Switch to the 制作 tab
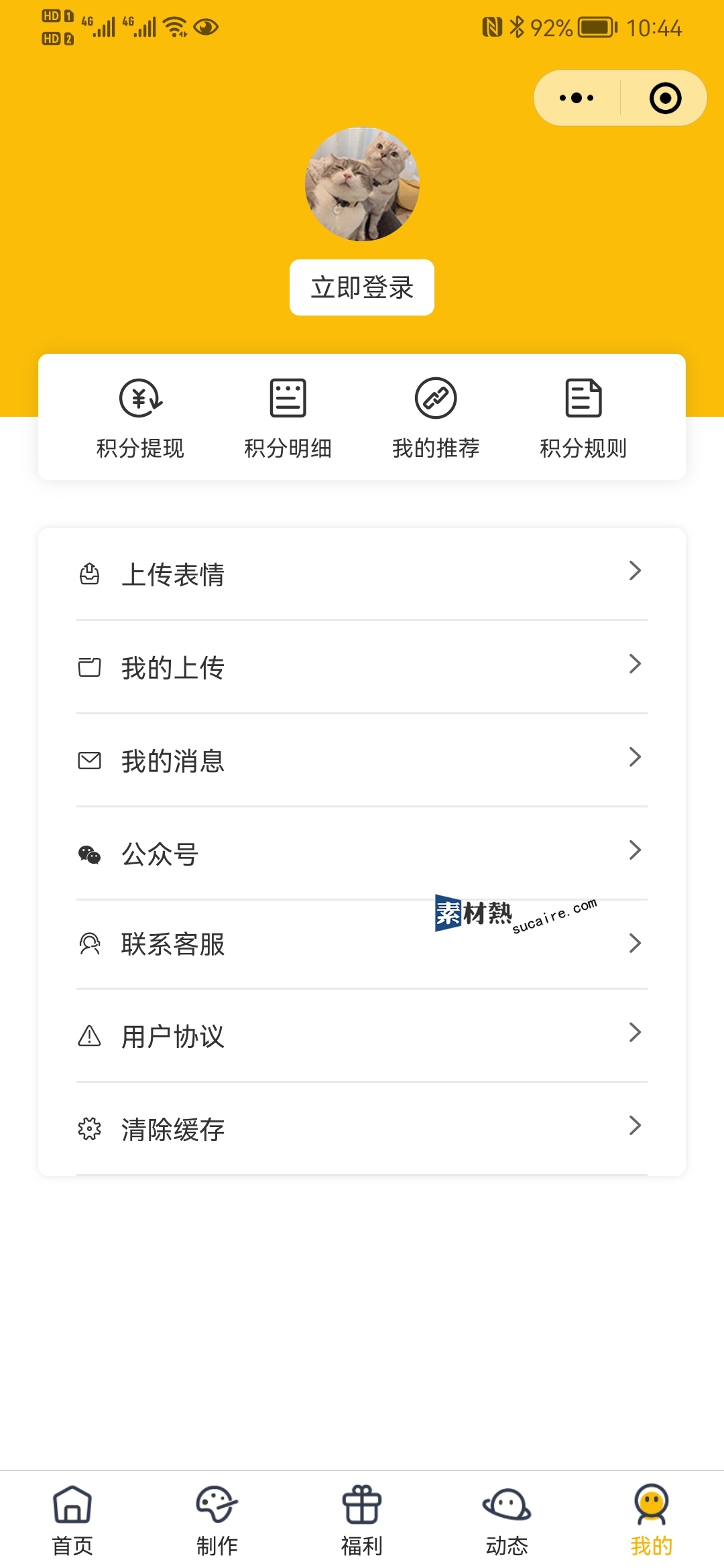 tap(217, 1520)
